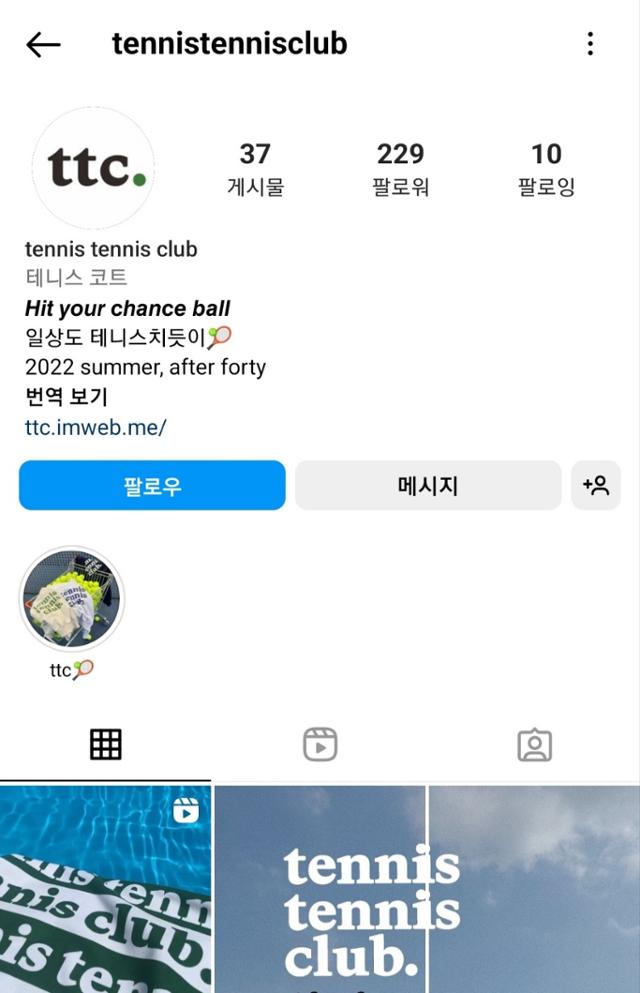Image resolution: width=640 pixels, height=993 pixels.
Task: Open the three-dot overflow menu
Action: [x=590, y=44]
